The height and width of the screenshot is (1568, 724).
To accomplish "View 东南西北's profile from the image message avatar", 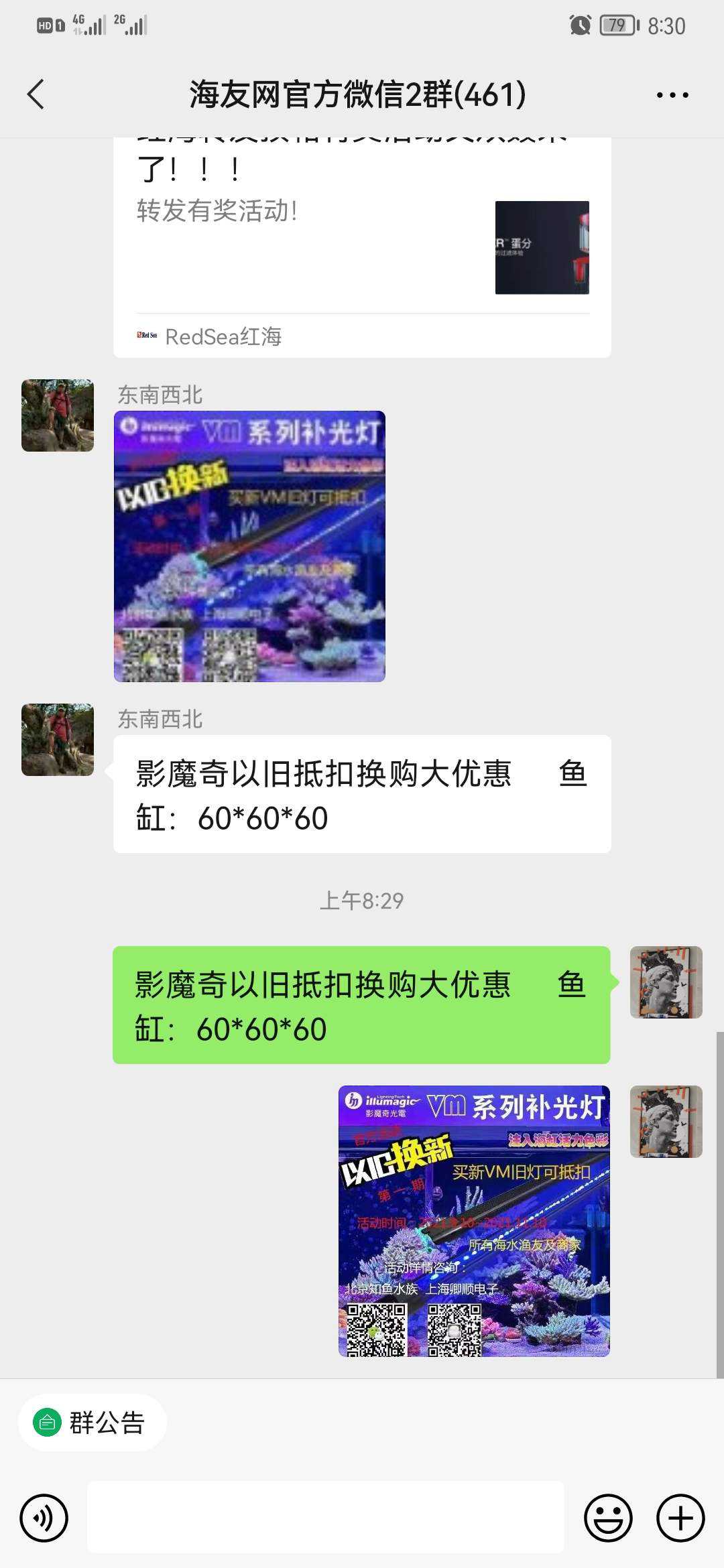I will pyautogui.click(x=58, y=415).
